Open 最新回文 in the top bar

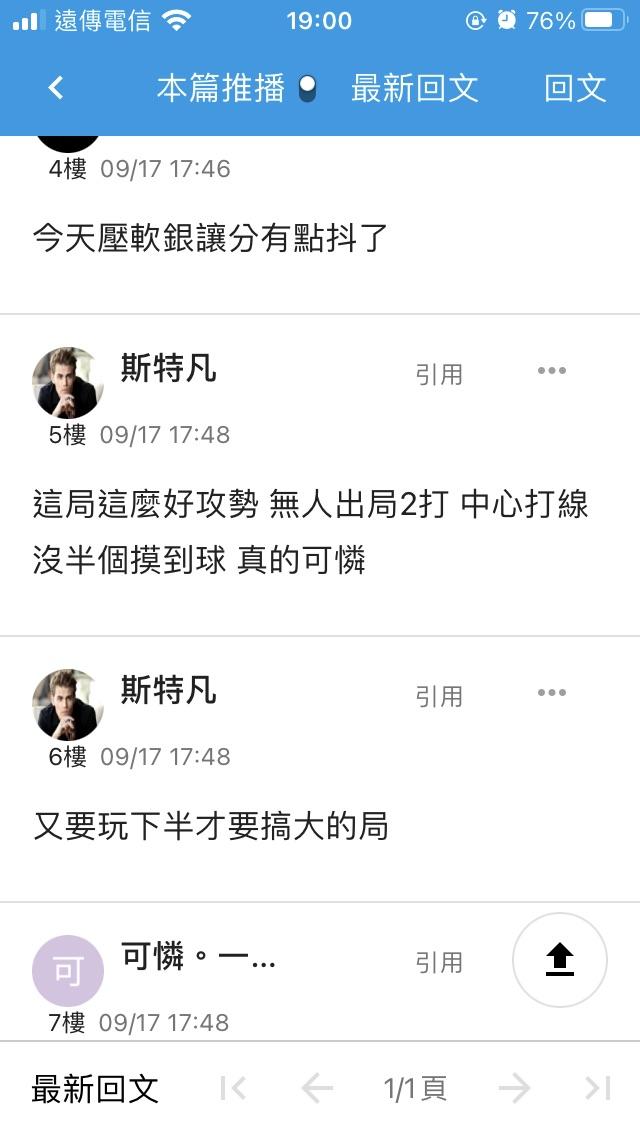click(x=415, y=88)
